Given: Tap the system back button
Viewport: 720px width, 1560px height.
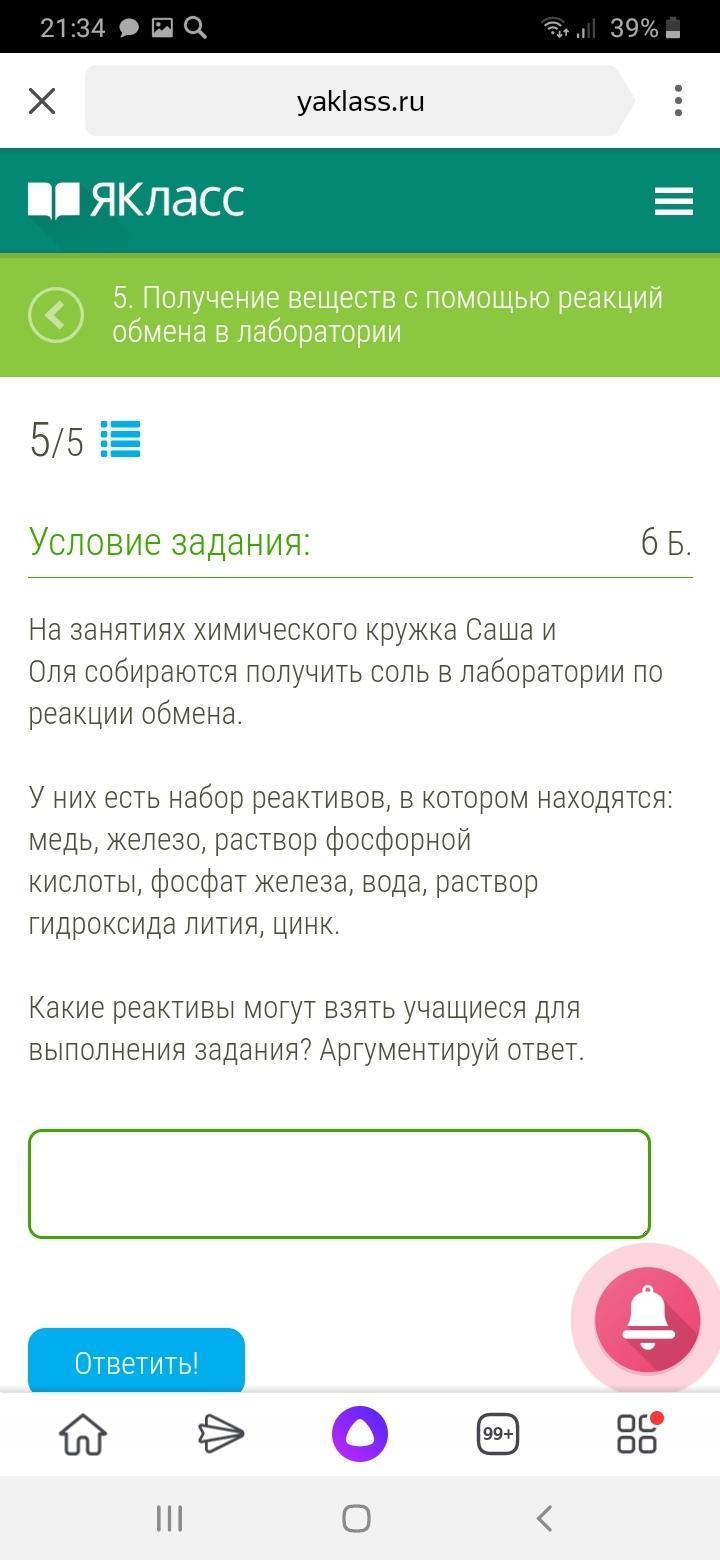Looking at the screenshot, I should (x=544, y=1518).
